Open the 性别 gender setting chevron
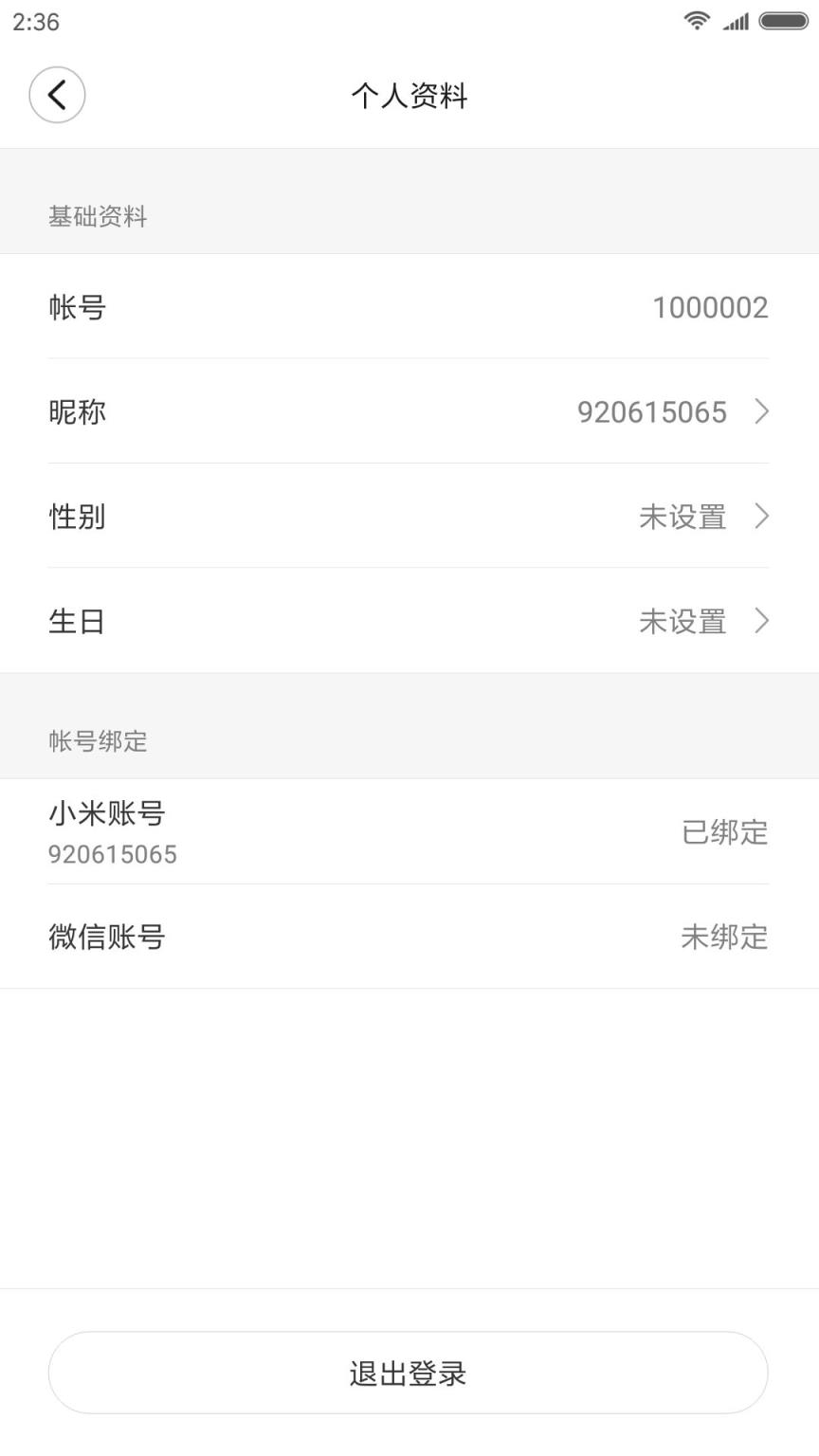The height and width of the screenshot is (1456, 819). tap(761, 517)
